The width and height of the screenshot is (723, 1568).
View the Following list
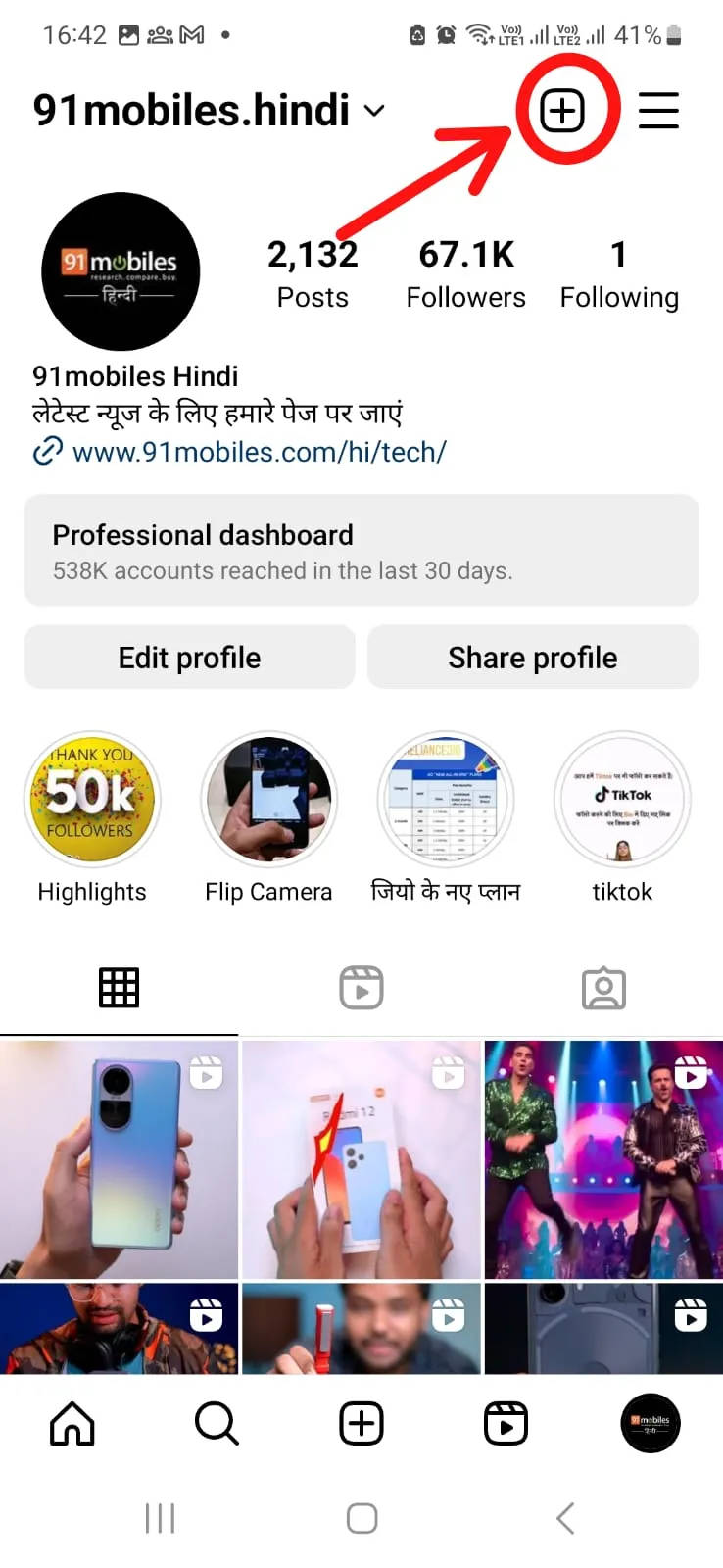618,273
